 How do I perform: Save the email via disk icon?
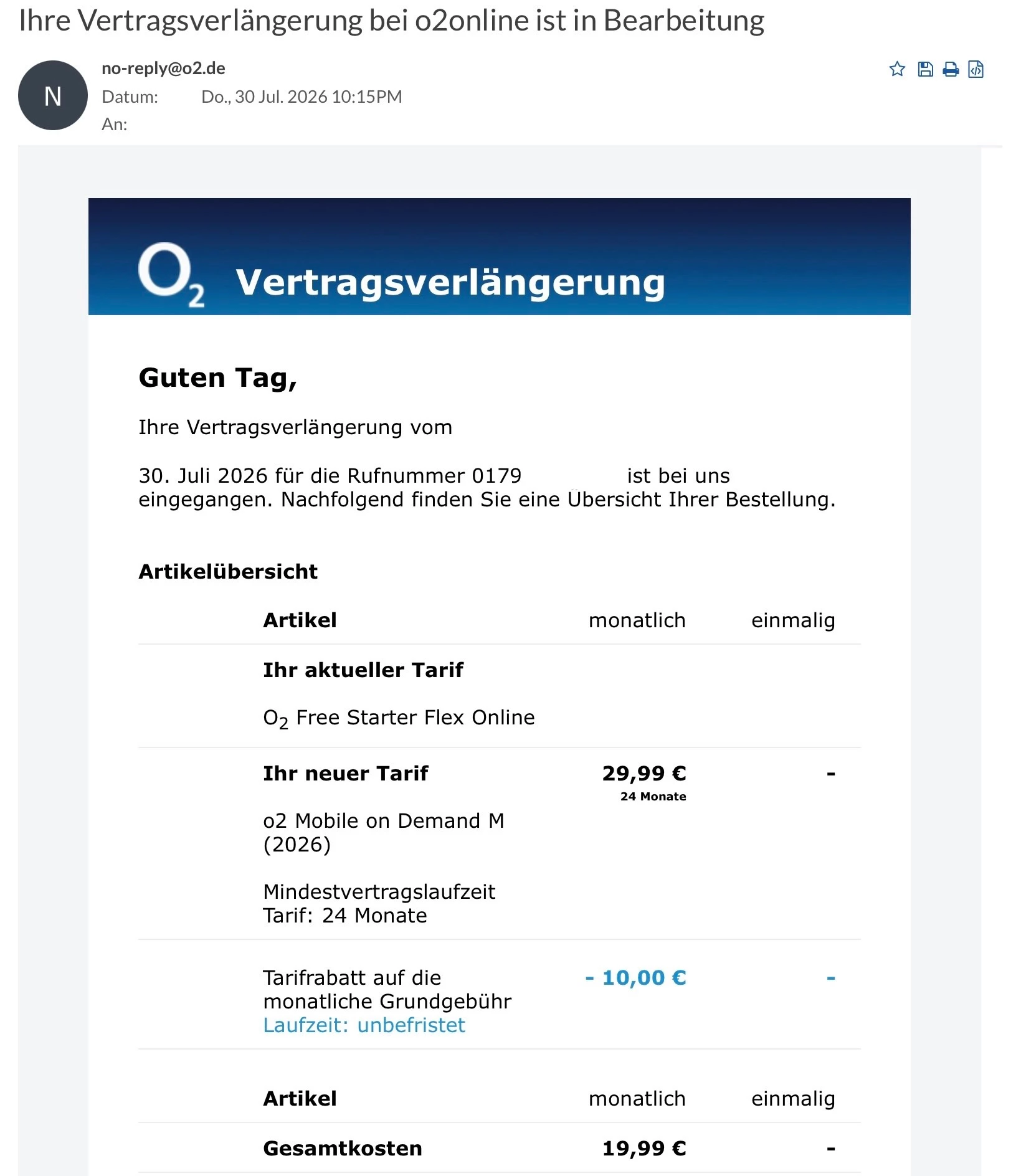click(x=925, y=69)
